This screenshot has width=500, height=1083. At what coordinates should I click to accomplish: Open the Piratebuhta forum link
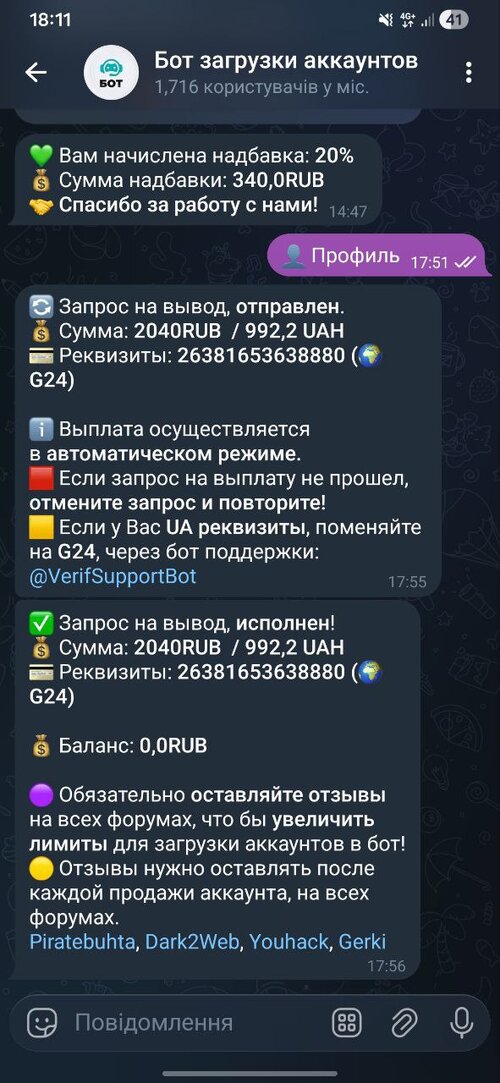tap(82, 942)
